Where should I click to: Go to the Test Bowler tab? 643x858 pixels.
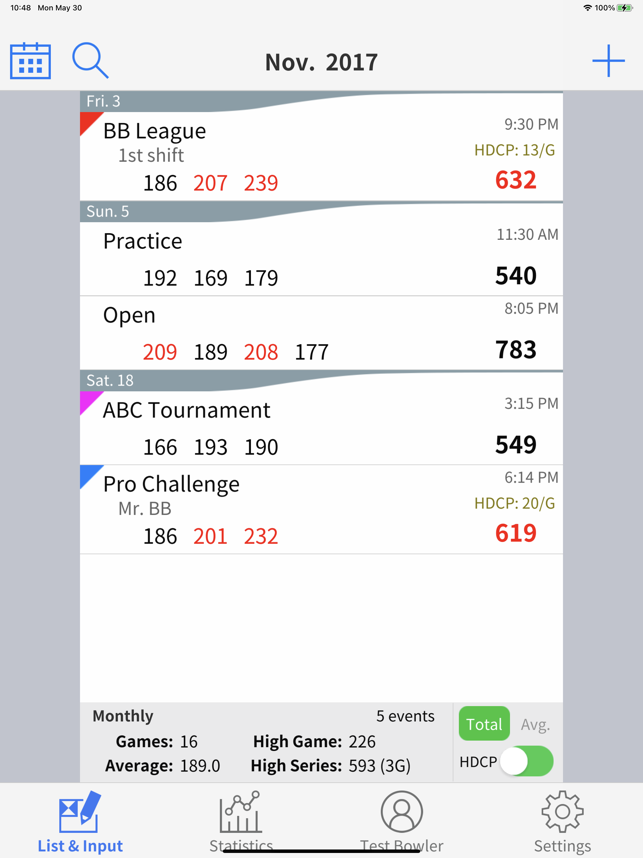click(x=401, y=822)
